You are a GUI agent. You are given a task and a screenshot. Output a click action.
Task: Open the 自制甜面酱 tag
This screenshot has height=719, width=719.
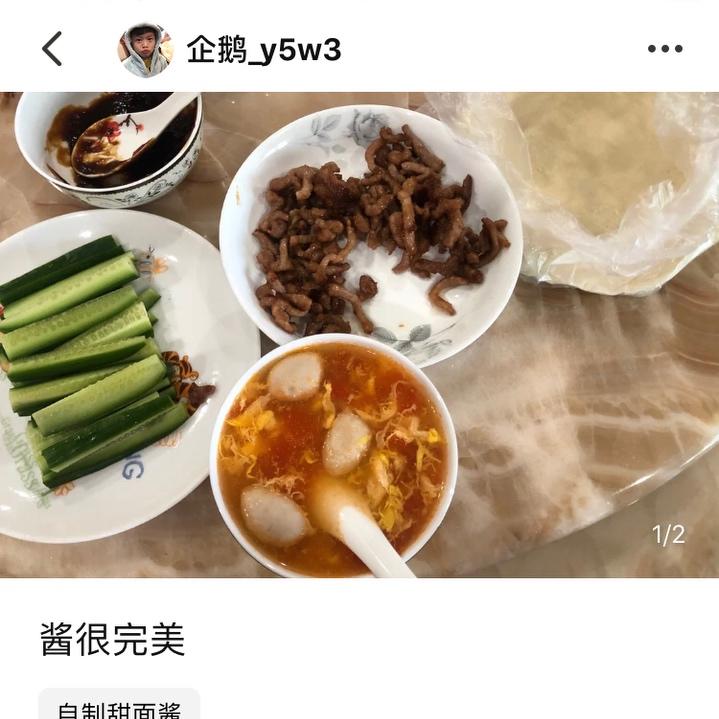(x=119, y=707)
